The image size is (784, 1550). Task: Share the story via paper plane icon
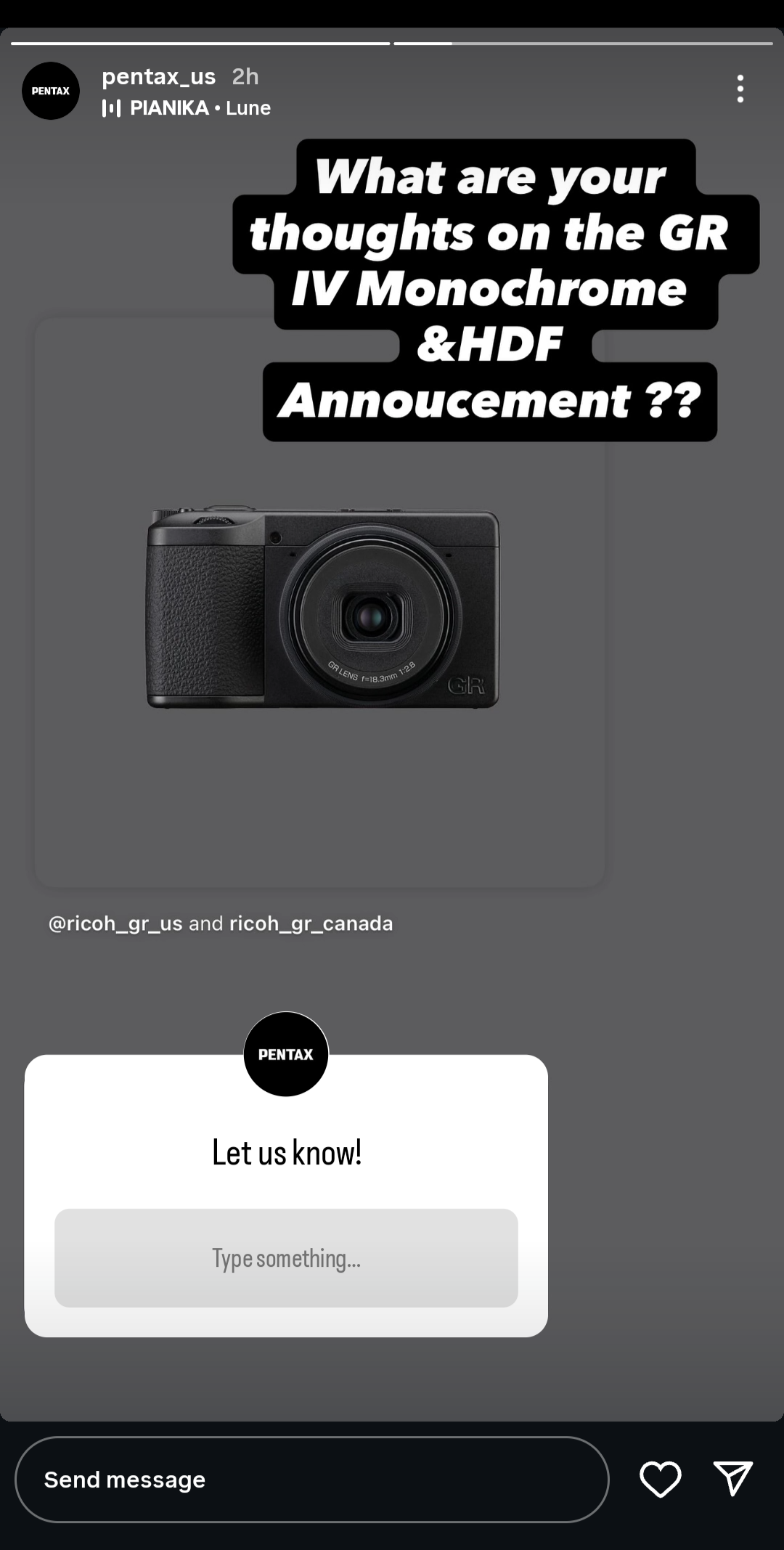[x=732, y=1479]
